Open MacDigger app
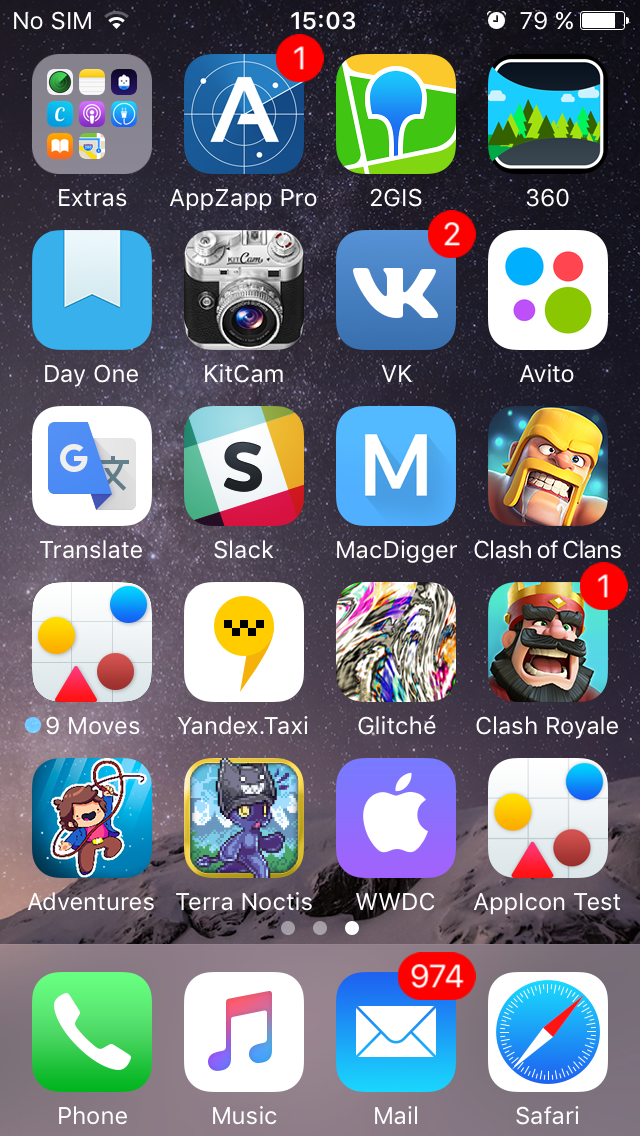The width and height of the screenshot is (640, 1136). 396,466
